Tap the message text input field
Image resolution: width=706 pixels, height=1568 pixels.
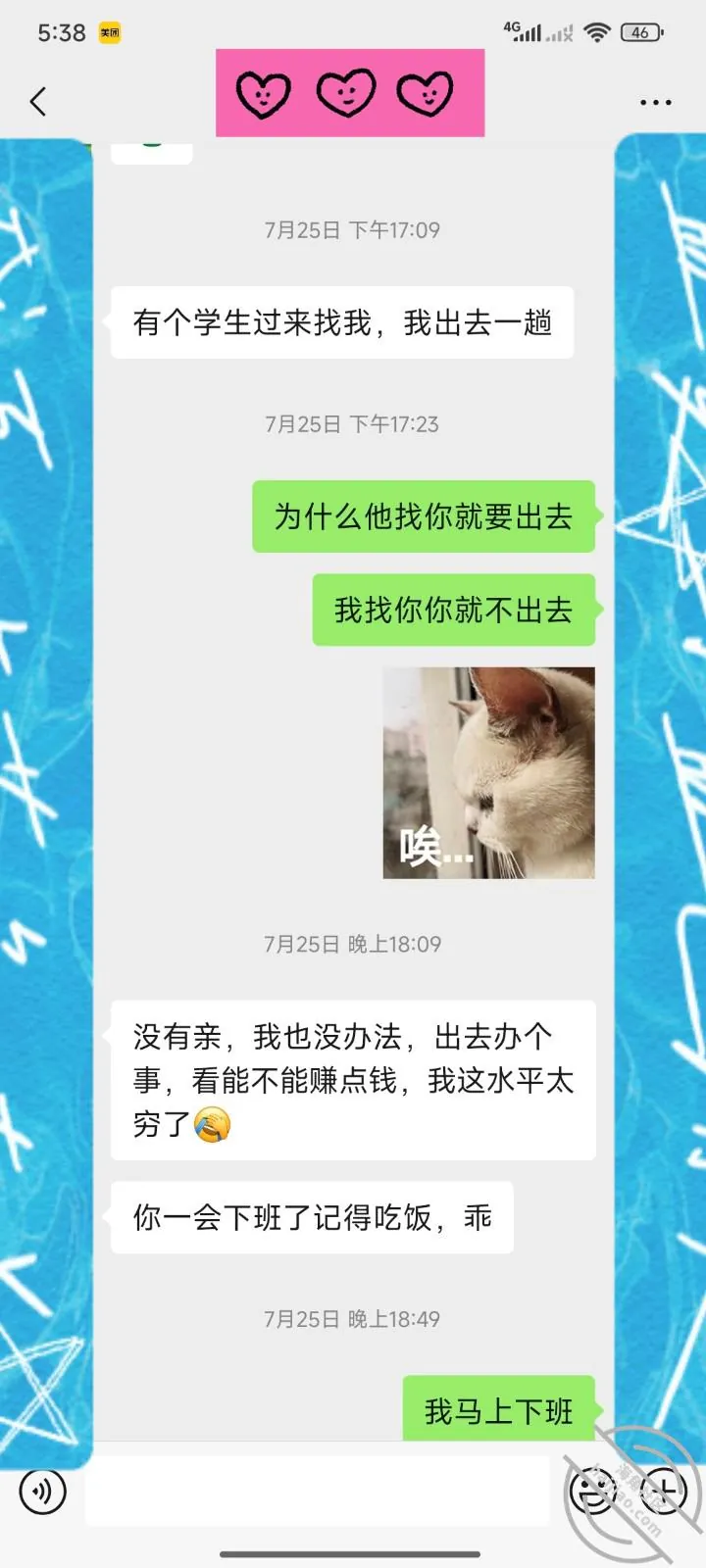click(x=317, y=1491)
